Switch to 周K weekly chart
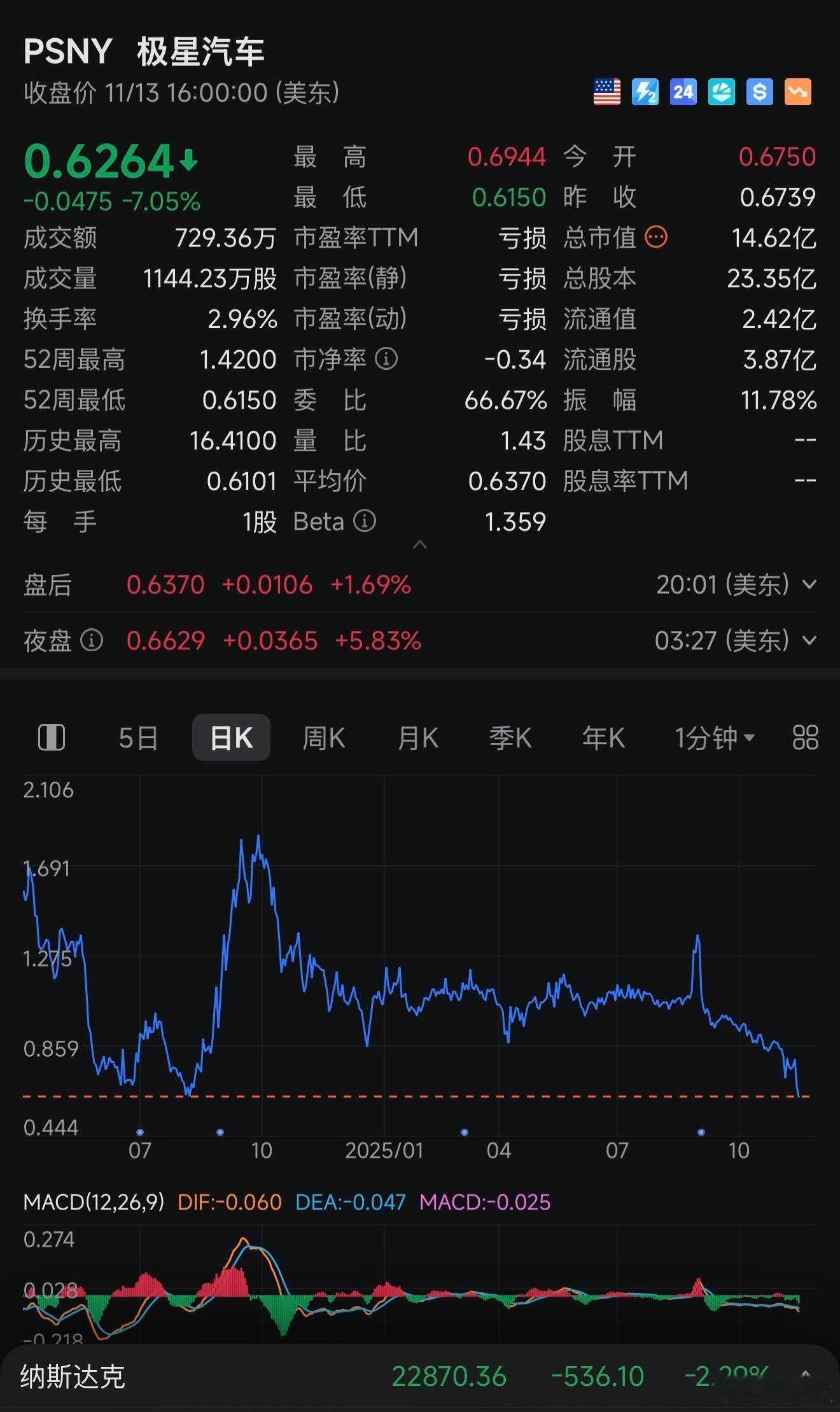The width and height of the screenshot is (840, 1412). [x=323, y=738]
